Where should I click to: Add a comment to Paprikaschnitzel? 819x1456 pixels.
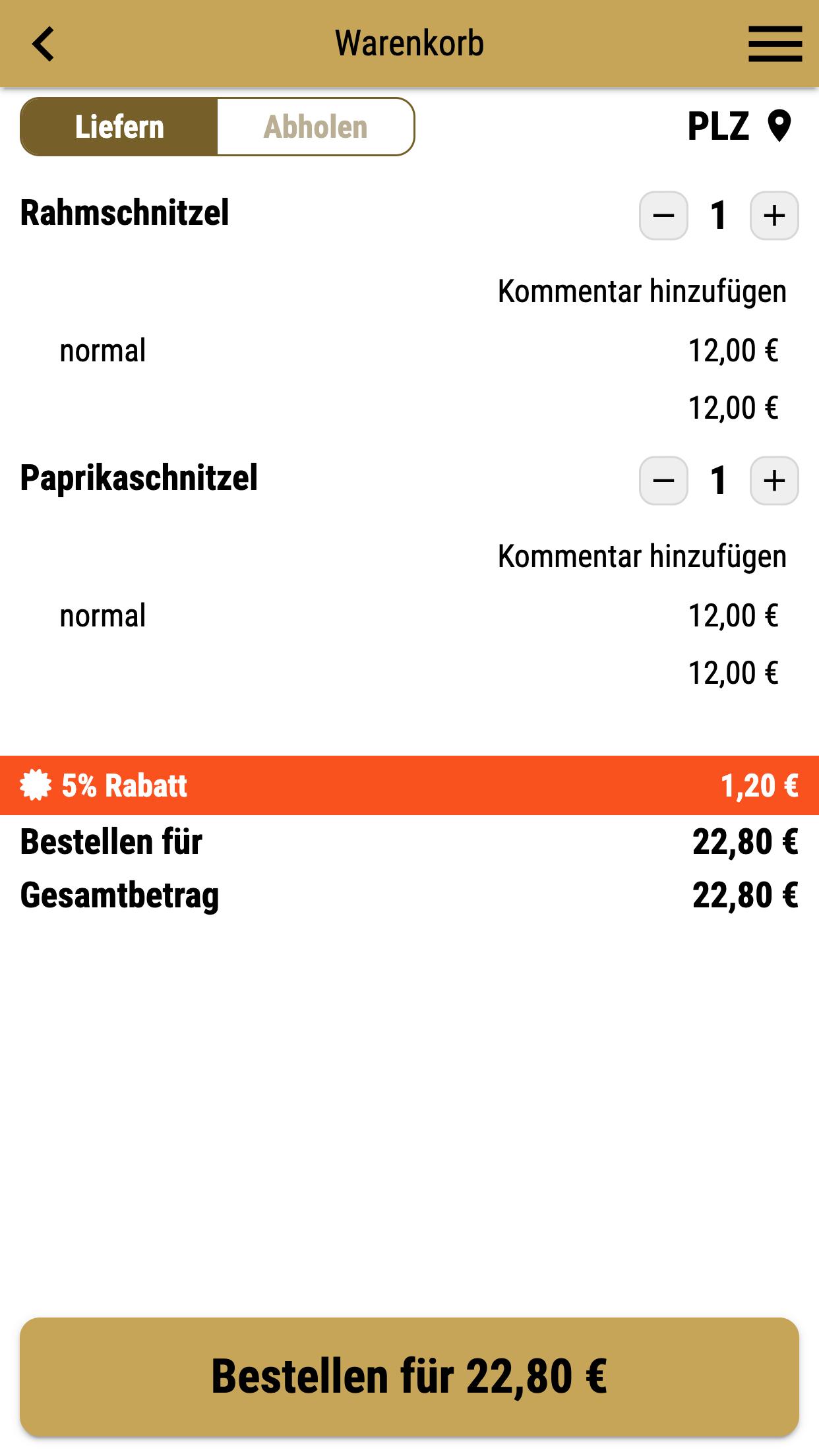point(642,557)
